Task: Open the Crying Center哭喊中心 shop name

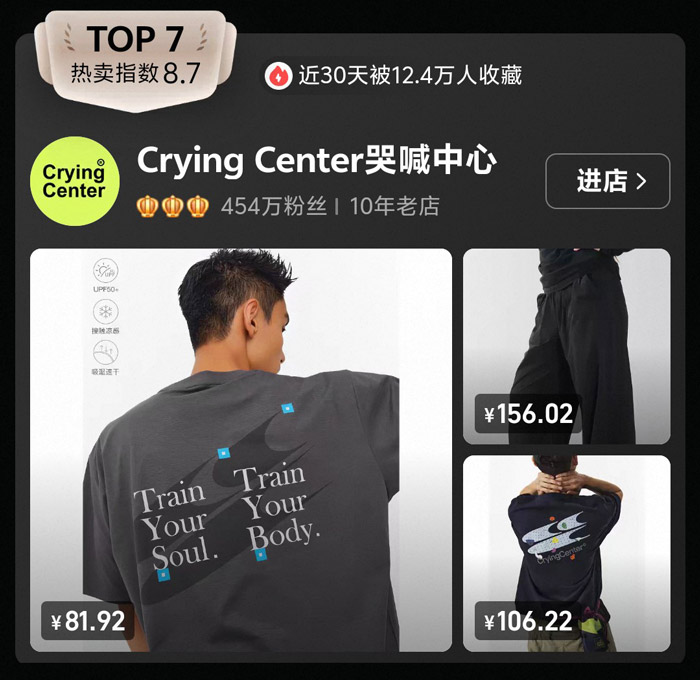Action: point(317,160)
